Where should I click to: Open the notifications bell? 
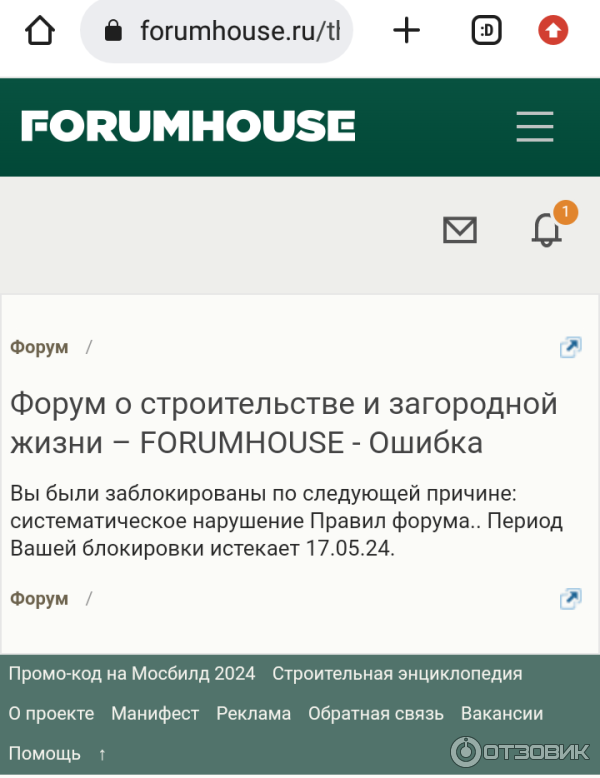pos(546,230)
